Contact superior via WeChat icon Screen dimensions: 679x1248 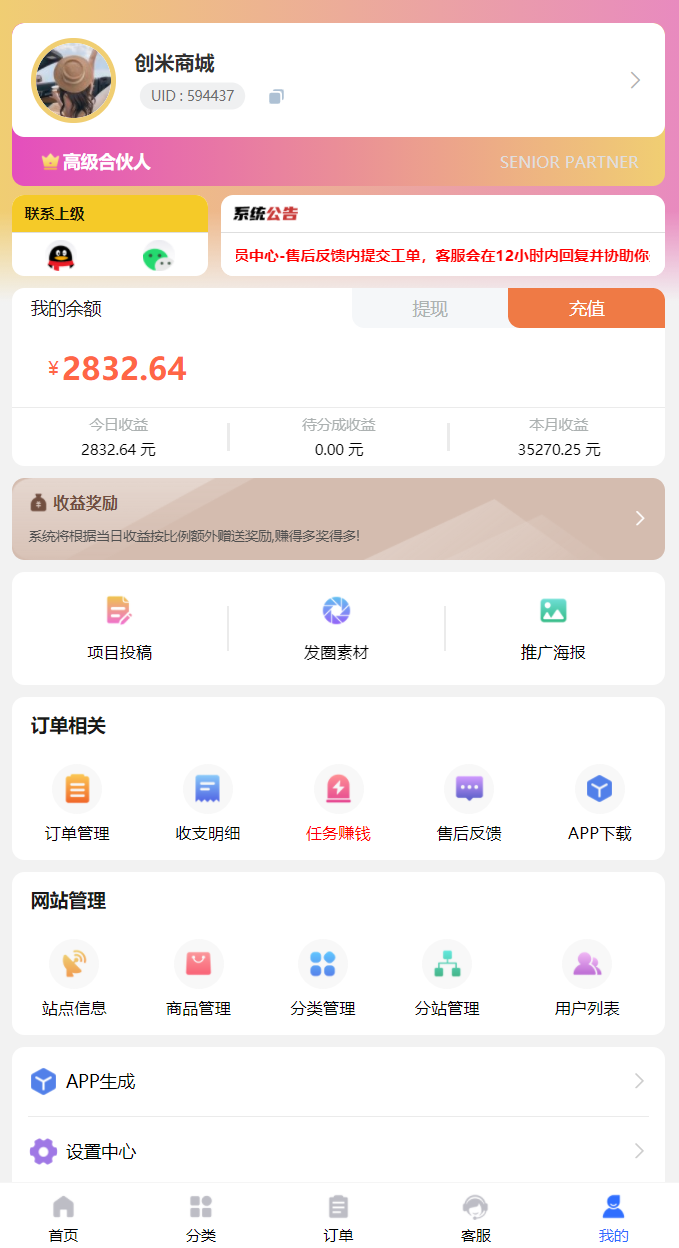tap(157, 257)
